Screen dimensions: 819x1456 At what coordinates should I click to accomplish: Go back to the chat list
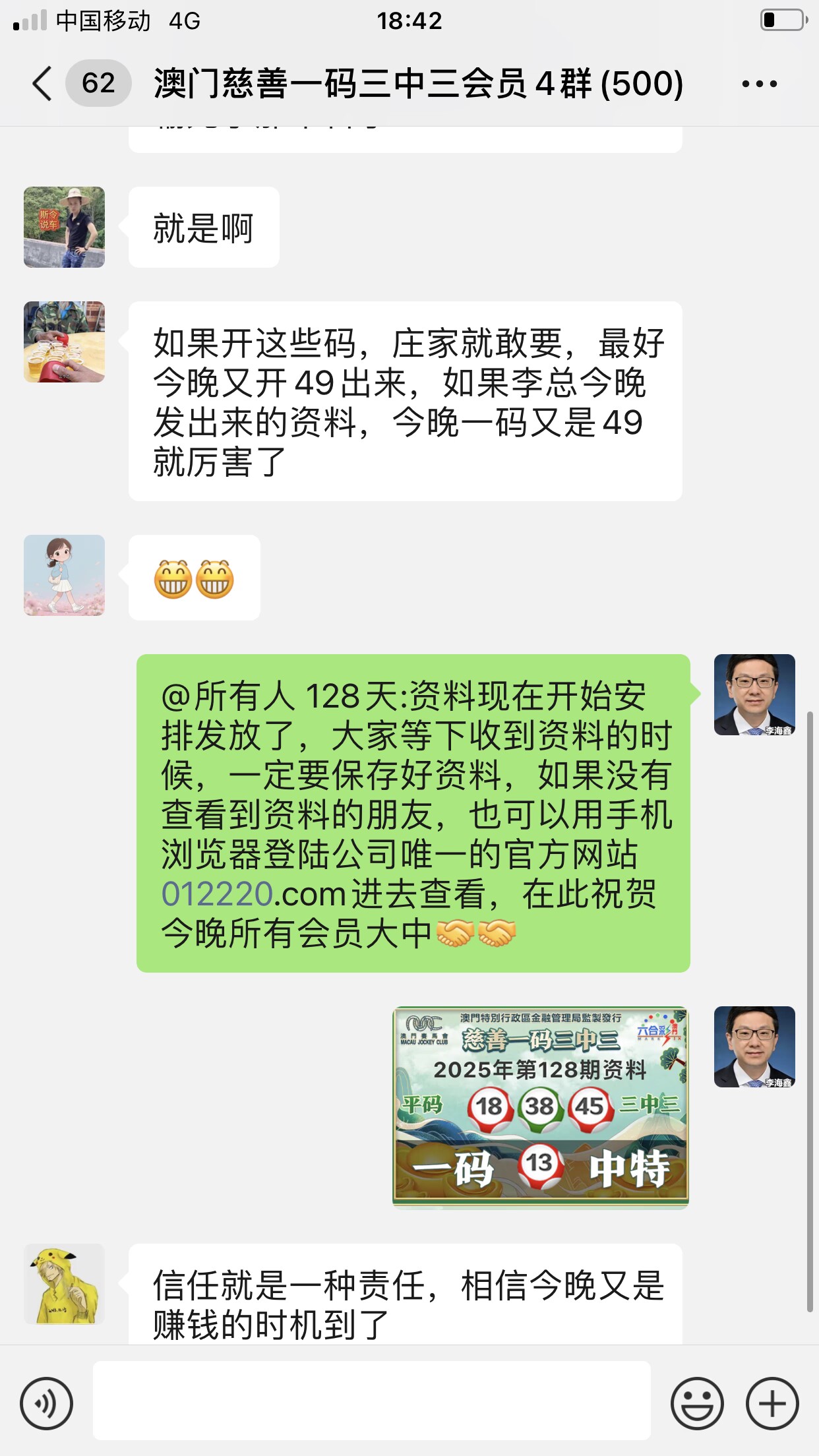42,84
